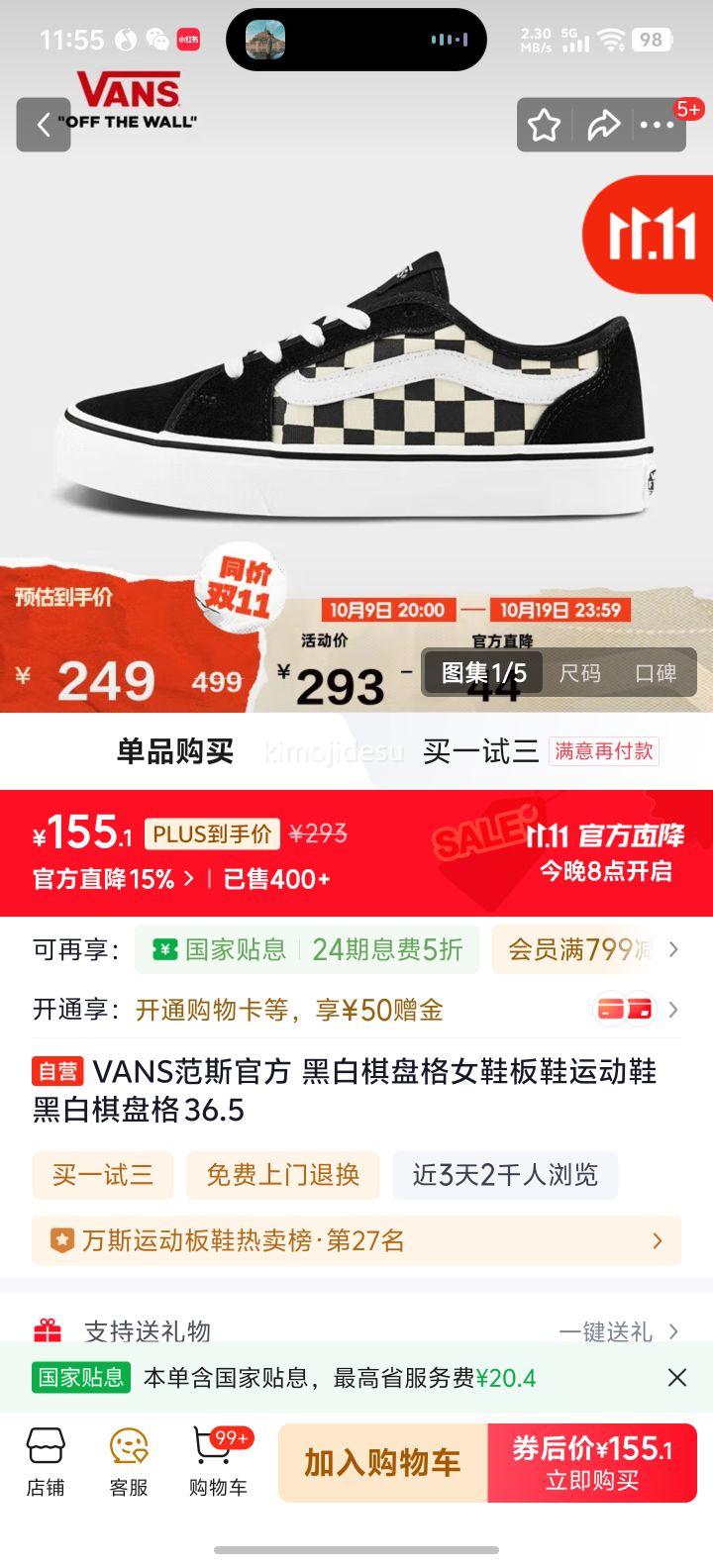Select the 买一试三 purchase tab
713x1568 pixels.
pos(480,751)
